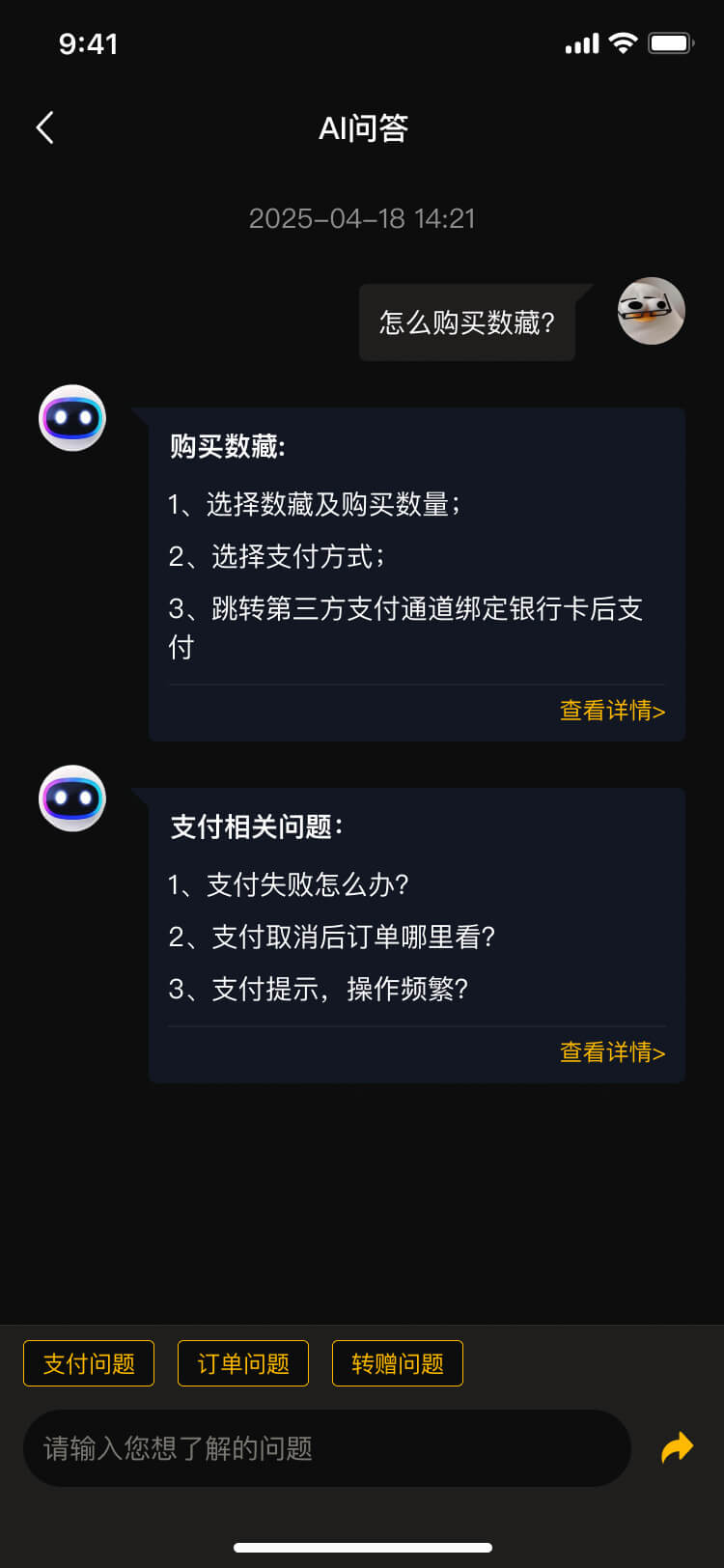Select the 转赠问题 quick reply chip
724x1568 pixels.
[x=397, y=1363]
